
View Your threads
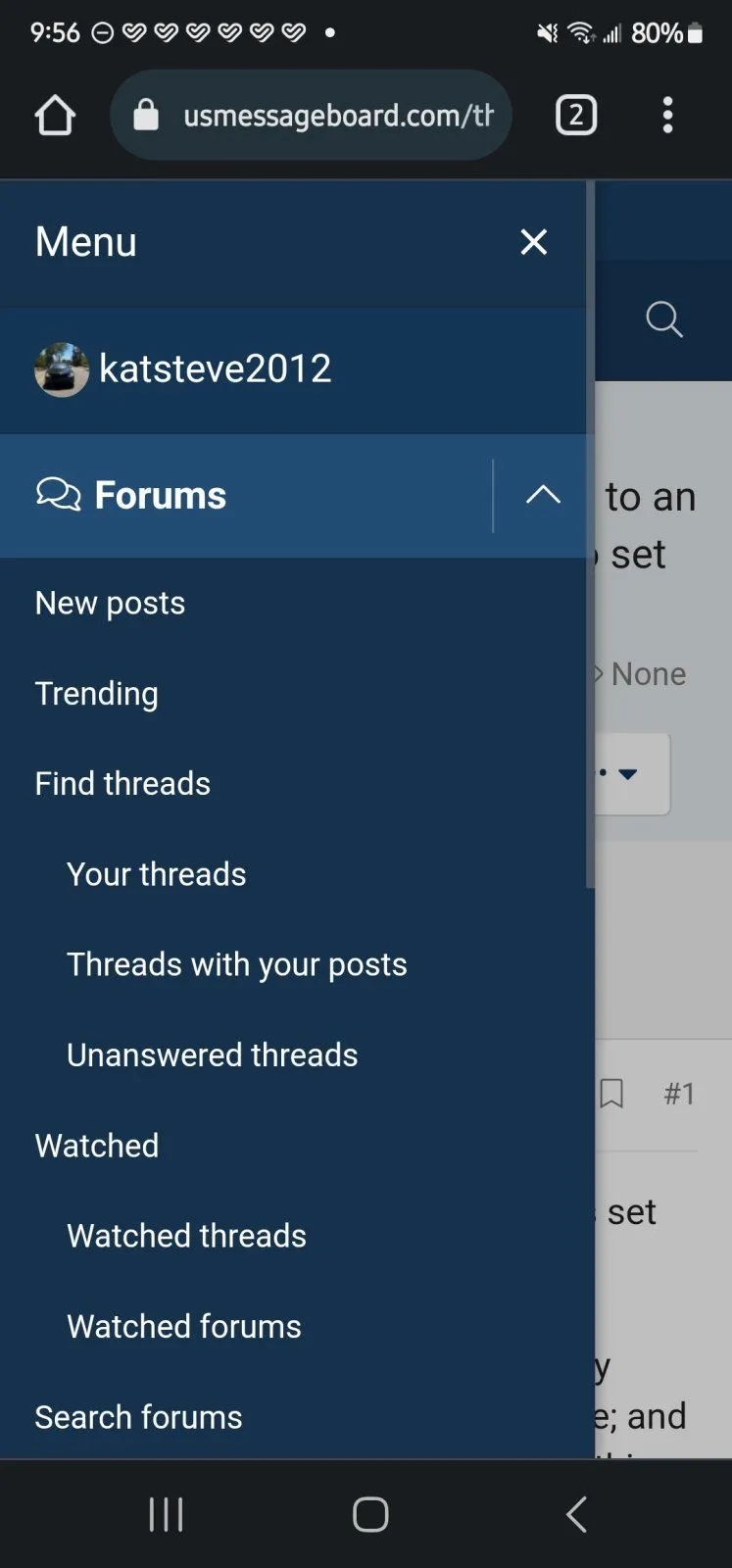[x=156, y=873]
